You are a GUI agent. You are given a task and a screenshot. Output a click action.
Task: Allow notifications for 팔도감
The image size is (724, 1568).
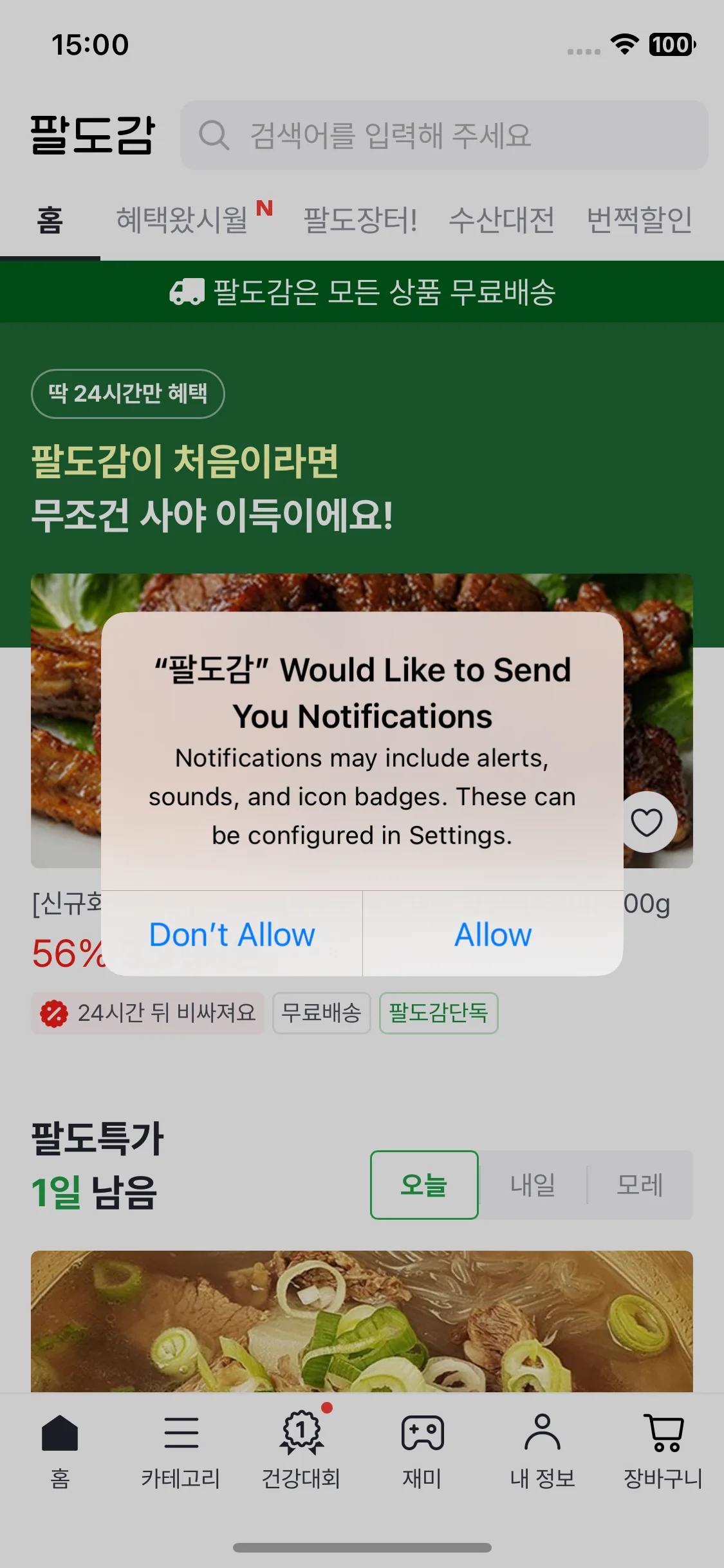(493, 934)
